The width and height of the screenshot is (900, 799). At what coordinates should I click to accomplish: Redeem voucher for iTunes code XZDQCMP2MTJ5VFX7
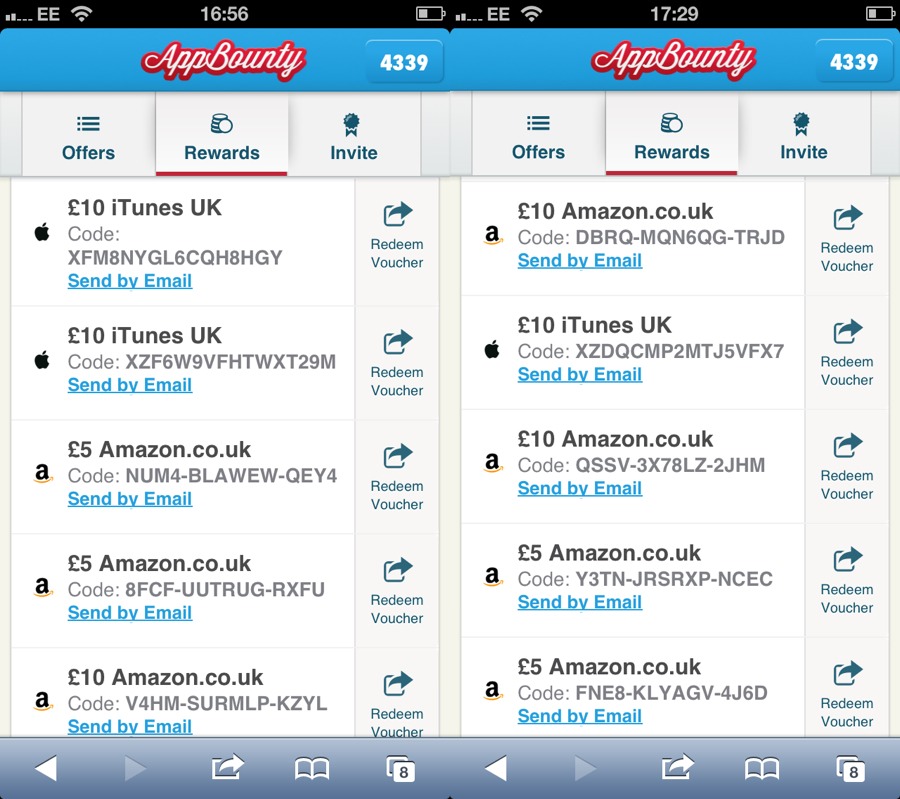(847, 352)
